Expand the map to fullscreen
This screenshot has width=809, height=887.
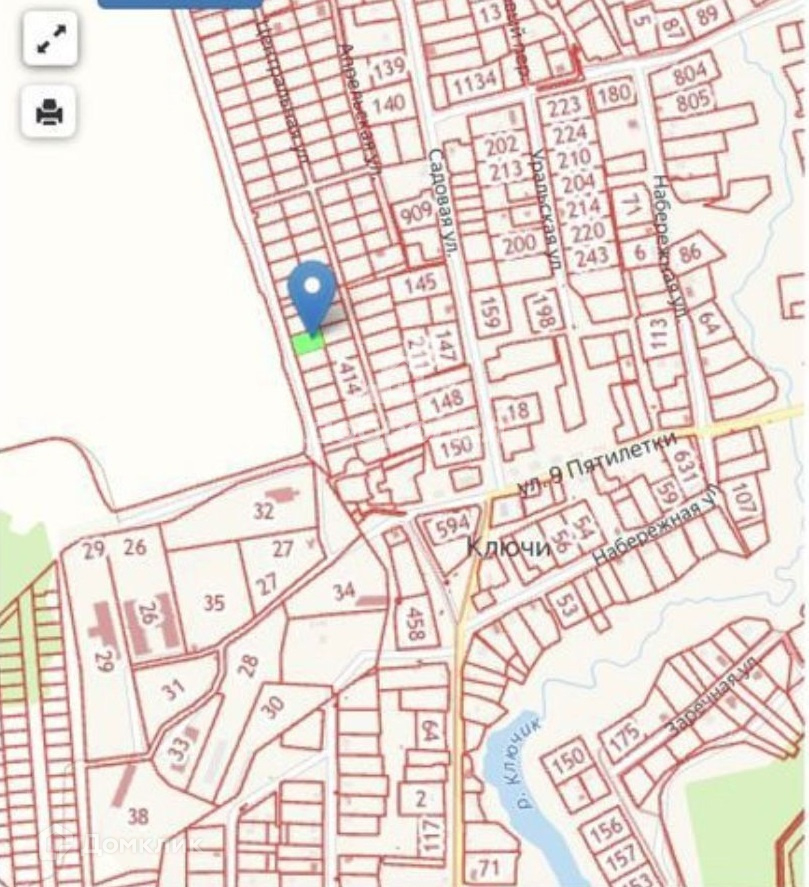click(50, 38)
